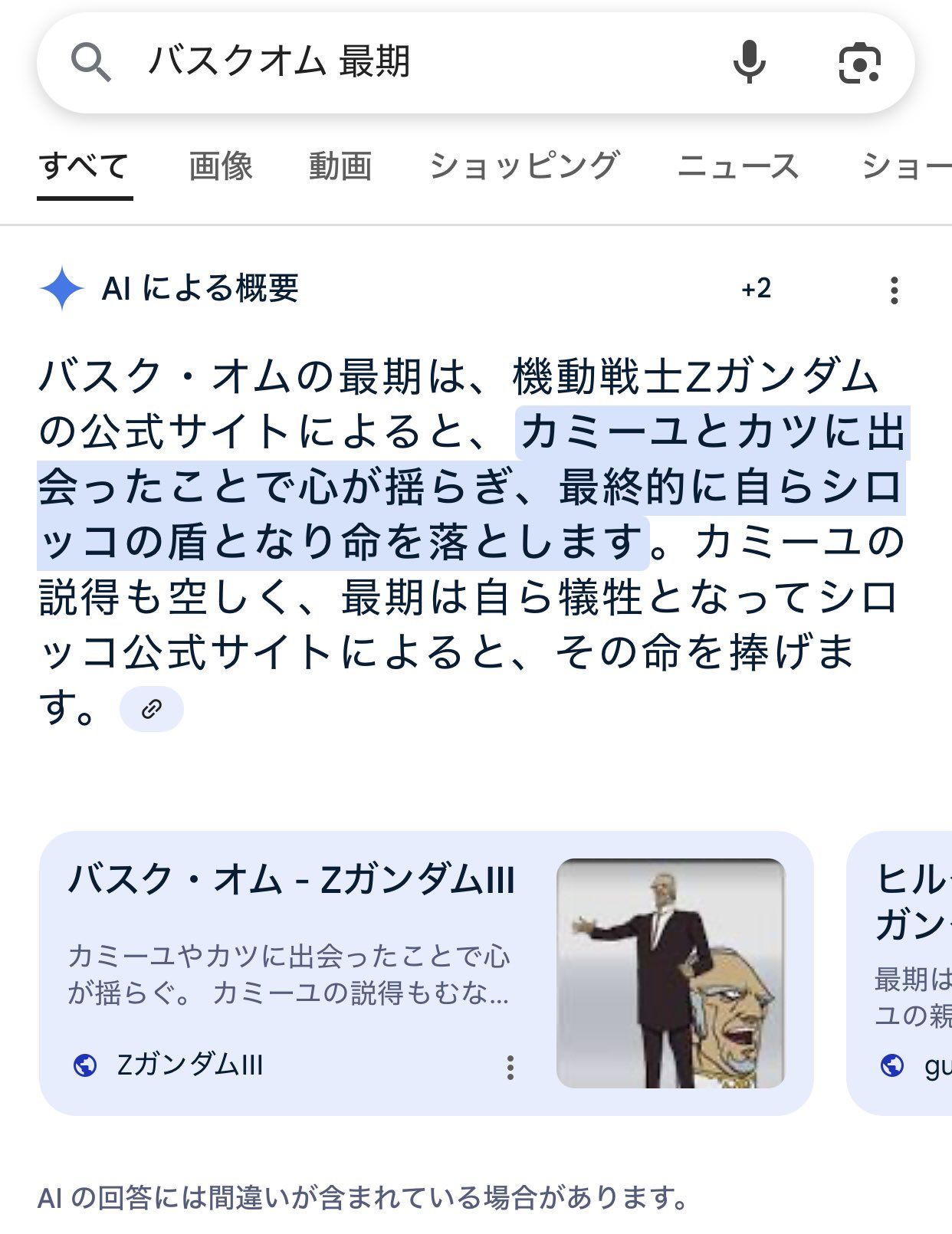
Task: Select the すべて tab
Action: tap(84, 166)
